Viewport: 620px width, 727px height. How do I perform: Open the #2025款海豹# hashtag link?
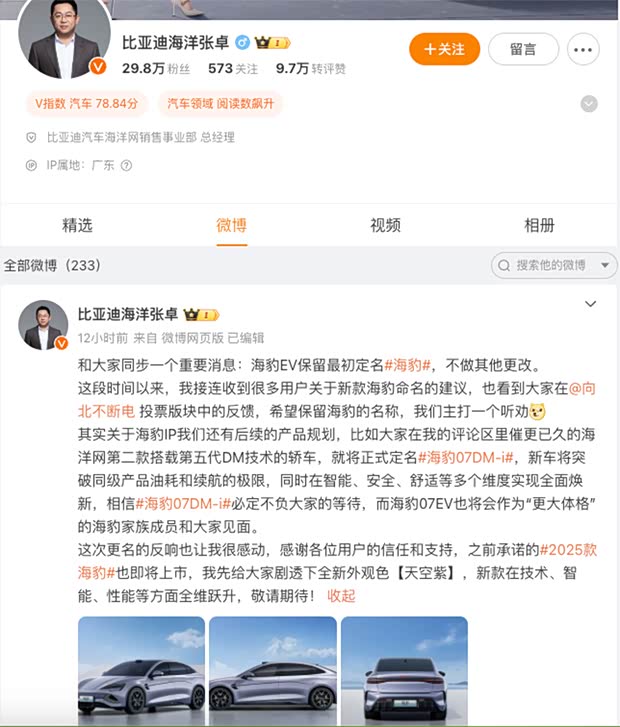(572, 549)
